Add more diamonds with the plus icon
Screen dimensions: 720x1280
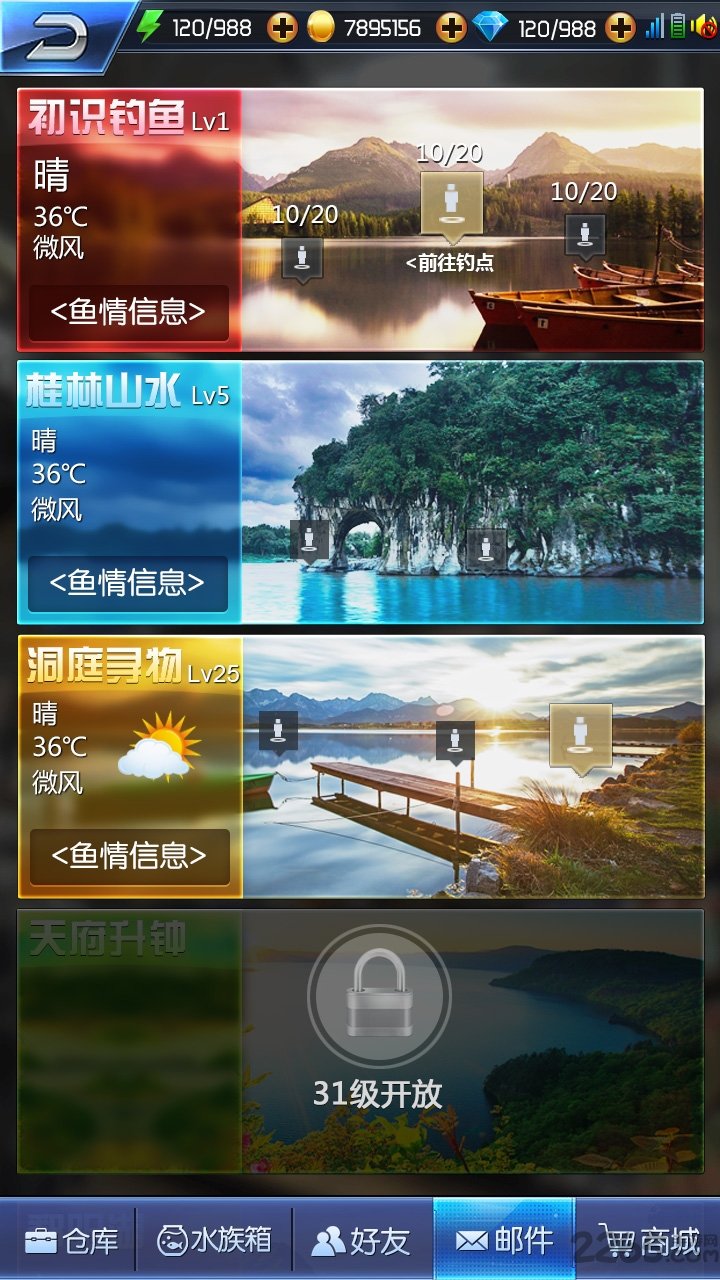(620, 28)
